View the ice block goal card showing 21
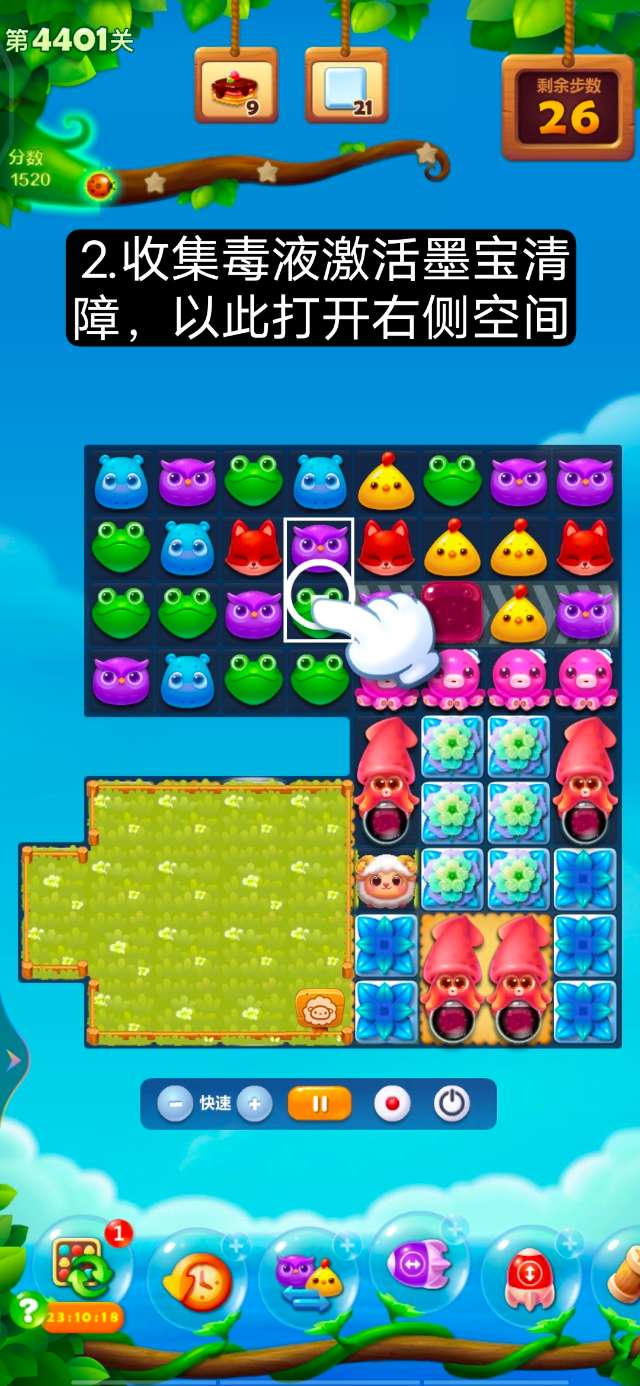The height and width of the screenshot is (1386, 640). [x=345, y=85]
